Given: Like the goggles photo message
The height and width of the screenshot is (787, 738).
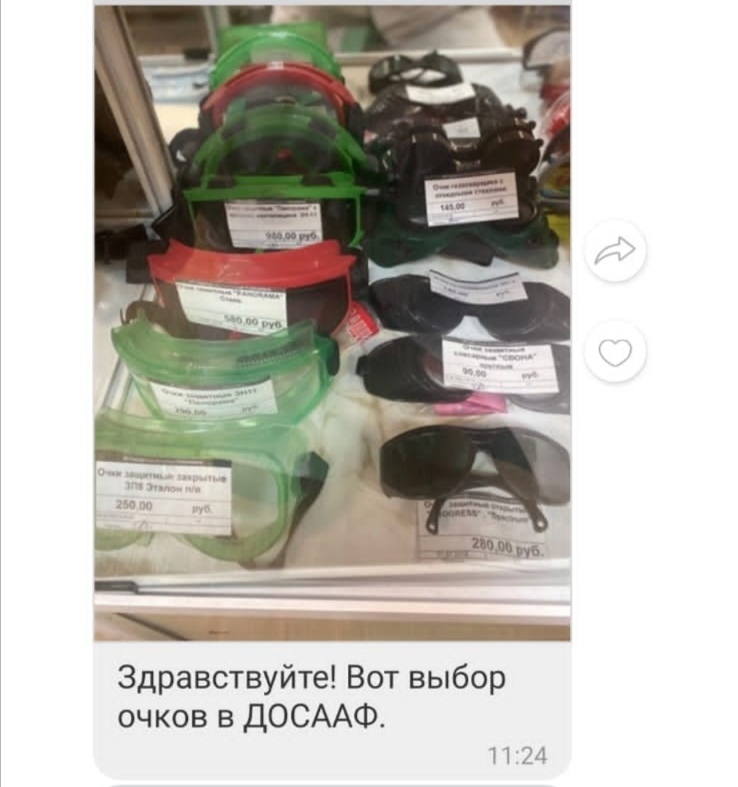Looking at the screenshot, I should point(615,351).
